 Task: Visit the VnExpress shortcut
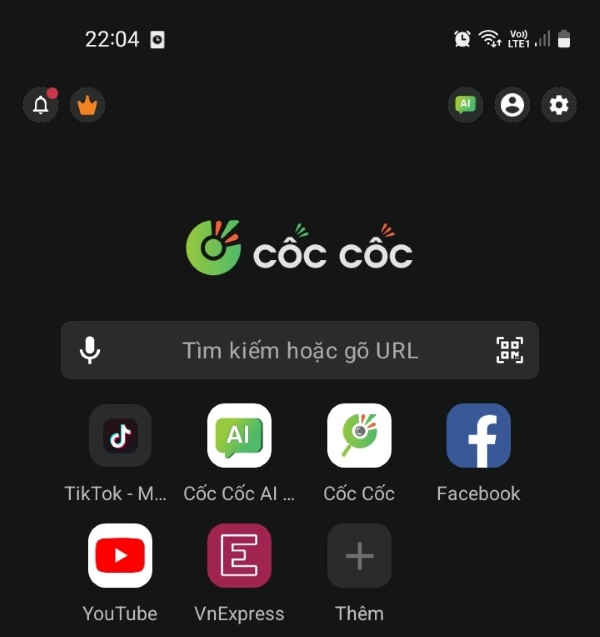(239, 555)
